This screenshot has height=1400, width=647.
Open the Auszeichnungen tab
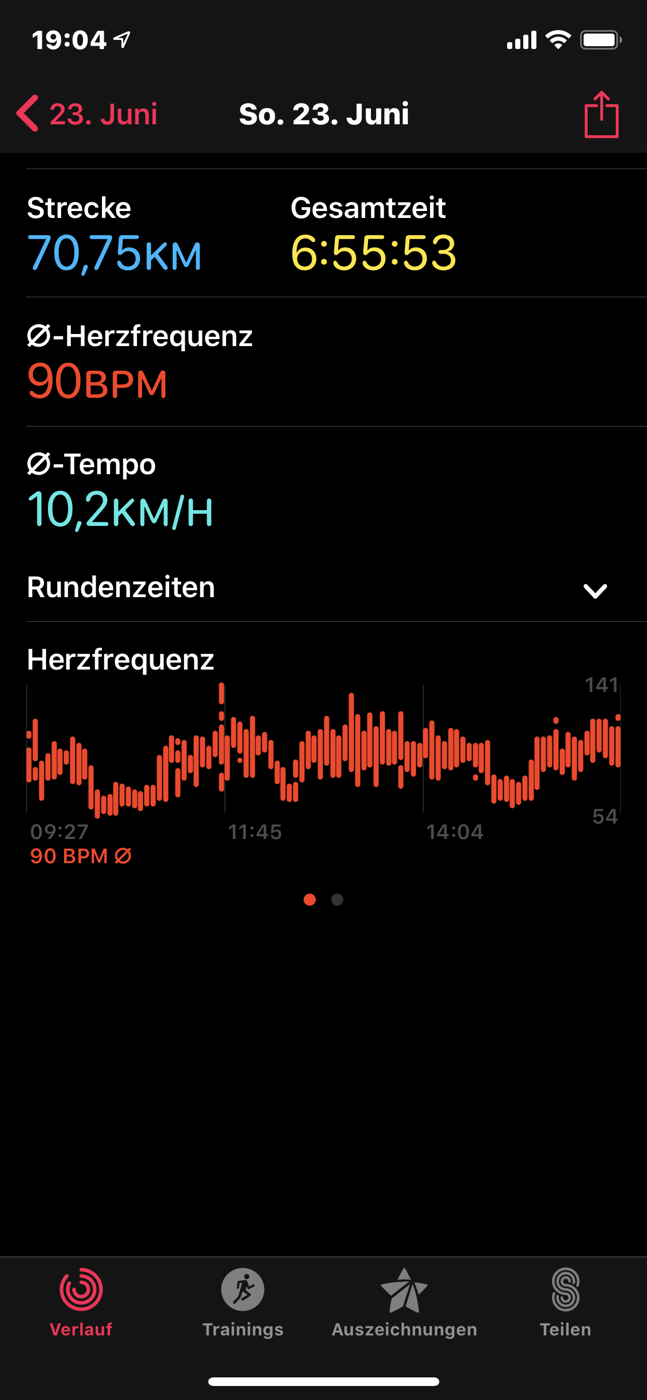404,1303
